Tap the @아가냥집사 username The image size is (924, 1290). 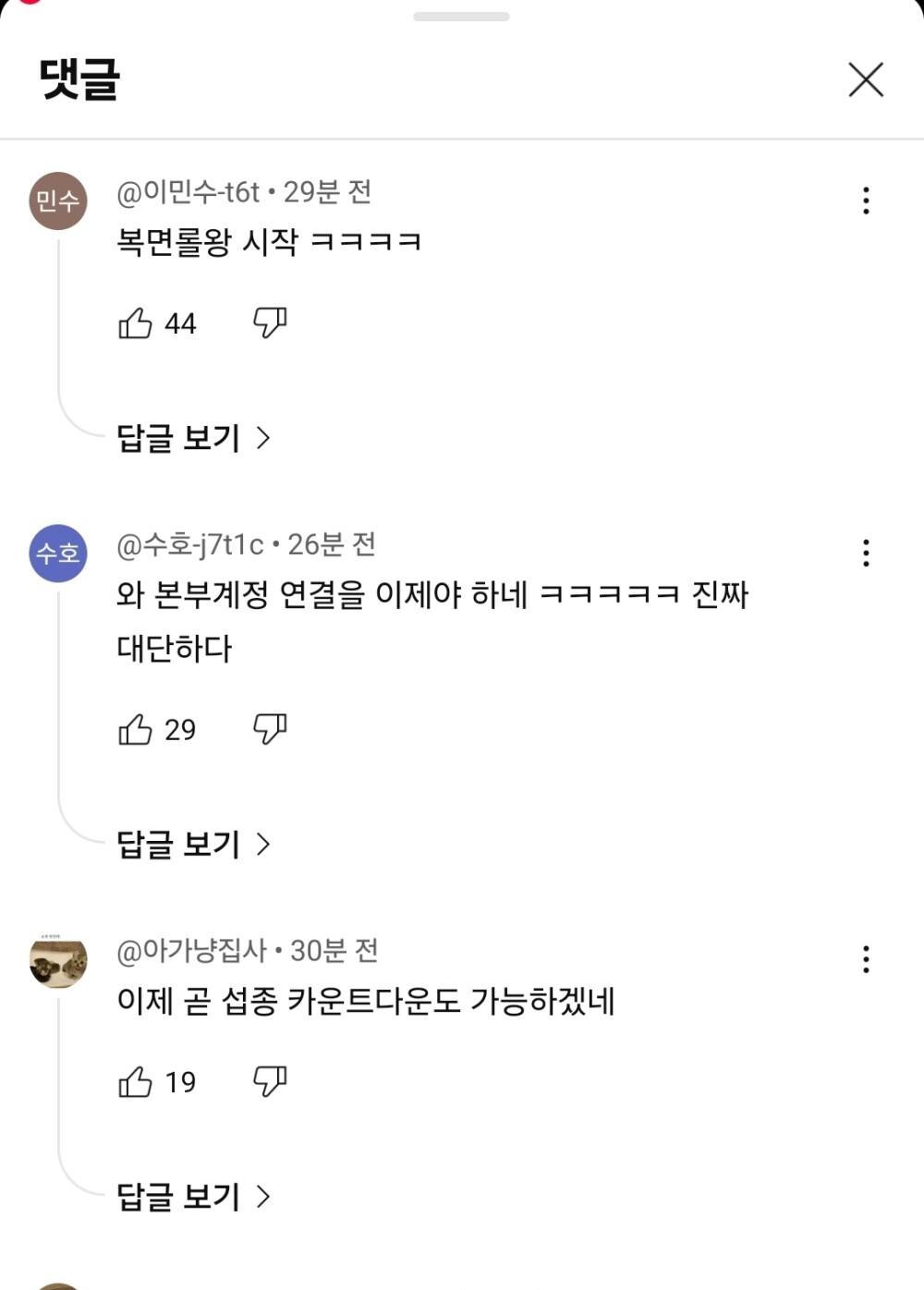pos(191,951)
